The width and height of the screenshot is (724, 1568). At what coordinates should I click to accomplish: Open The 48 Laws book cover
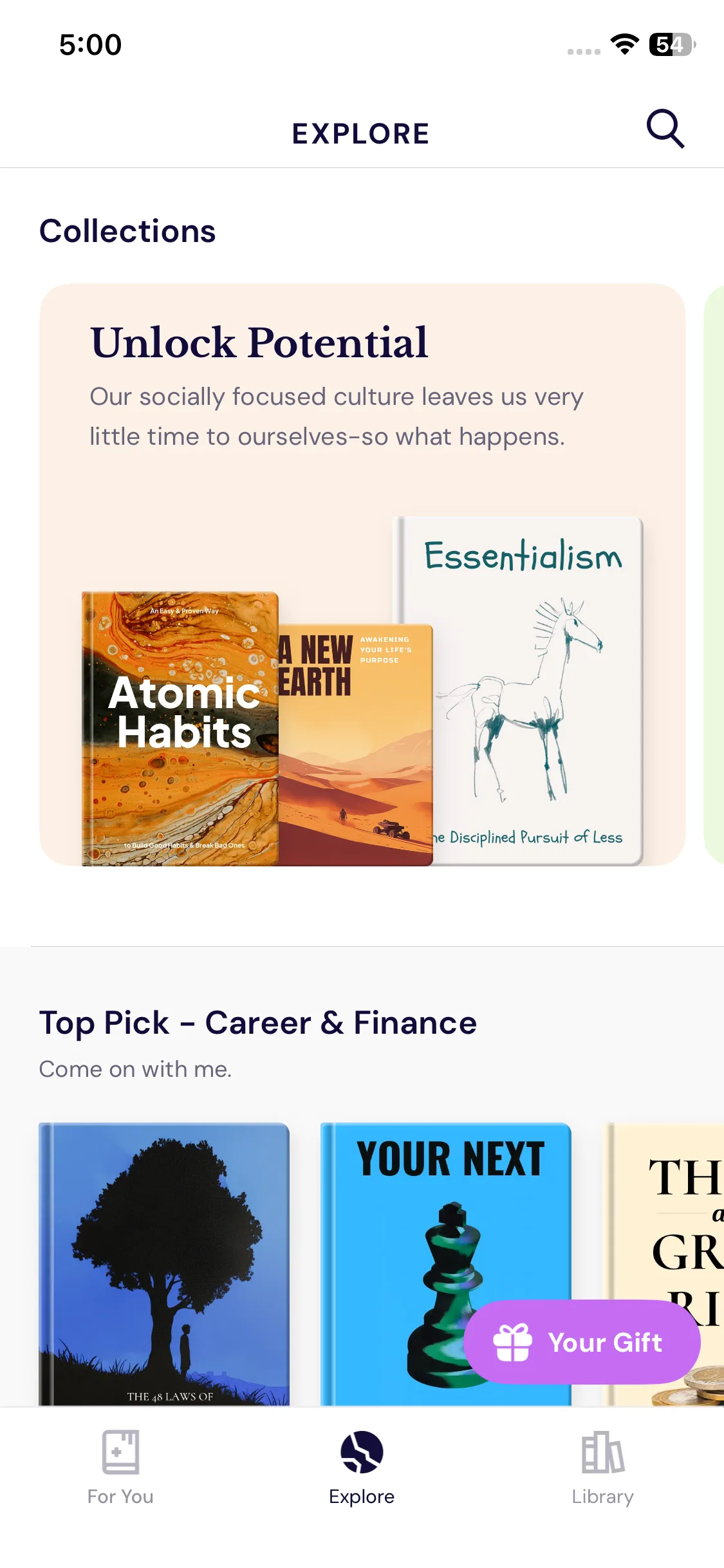point(164,1263)
